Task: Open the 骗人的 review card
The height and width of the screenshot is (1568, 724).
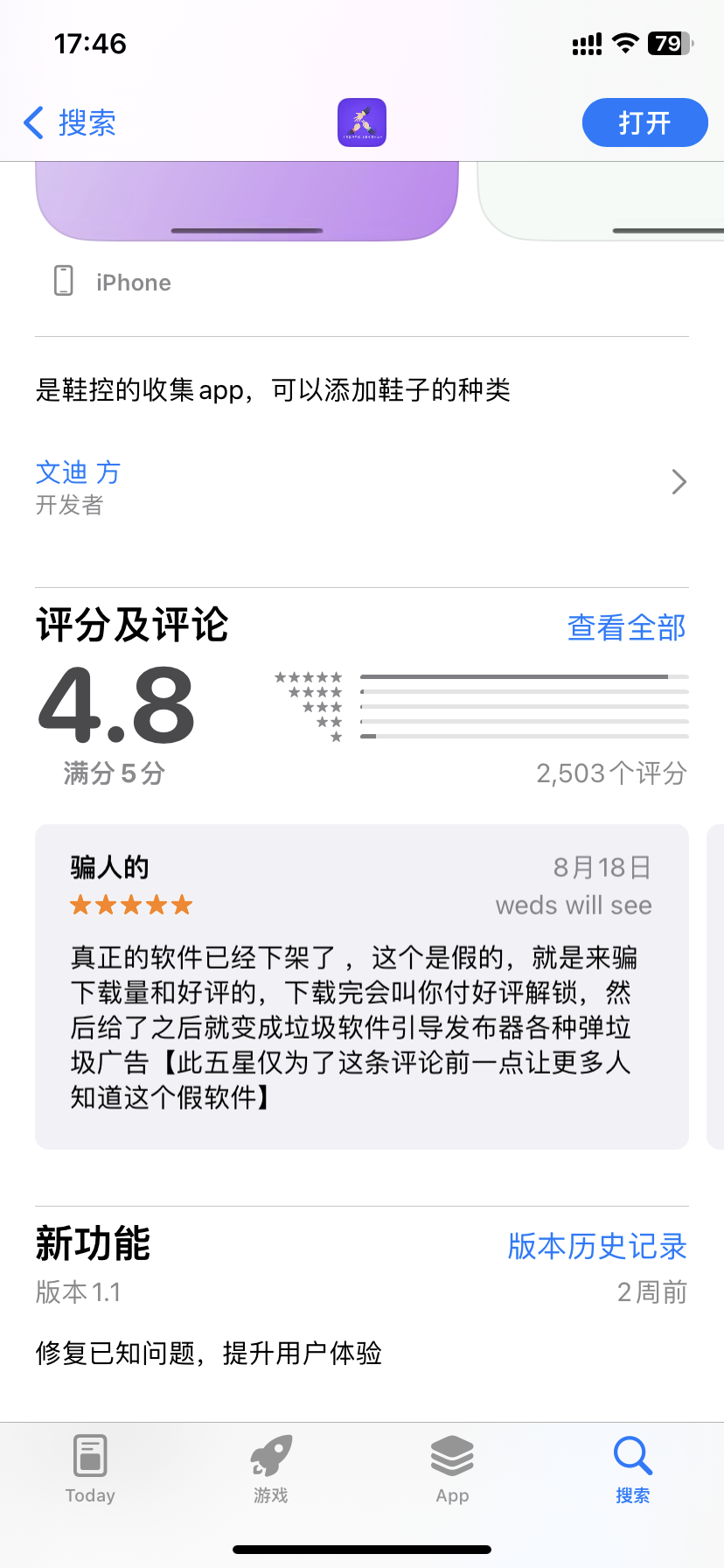Action: 362,986
